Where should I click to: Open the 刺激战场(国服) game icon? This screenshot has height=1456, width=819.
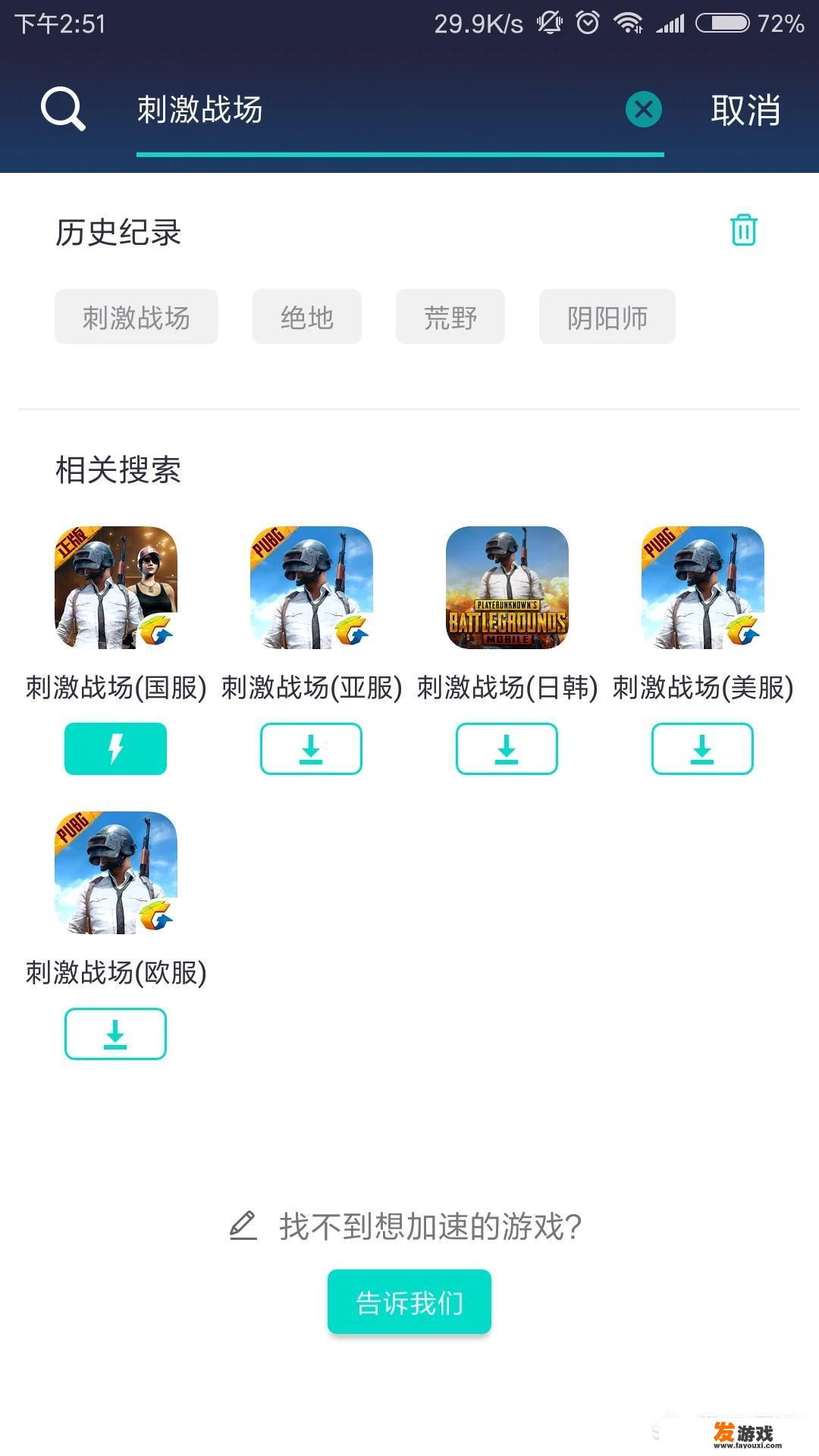[x=116, y=588]
